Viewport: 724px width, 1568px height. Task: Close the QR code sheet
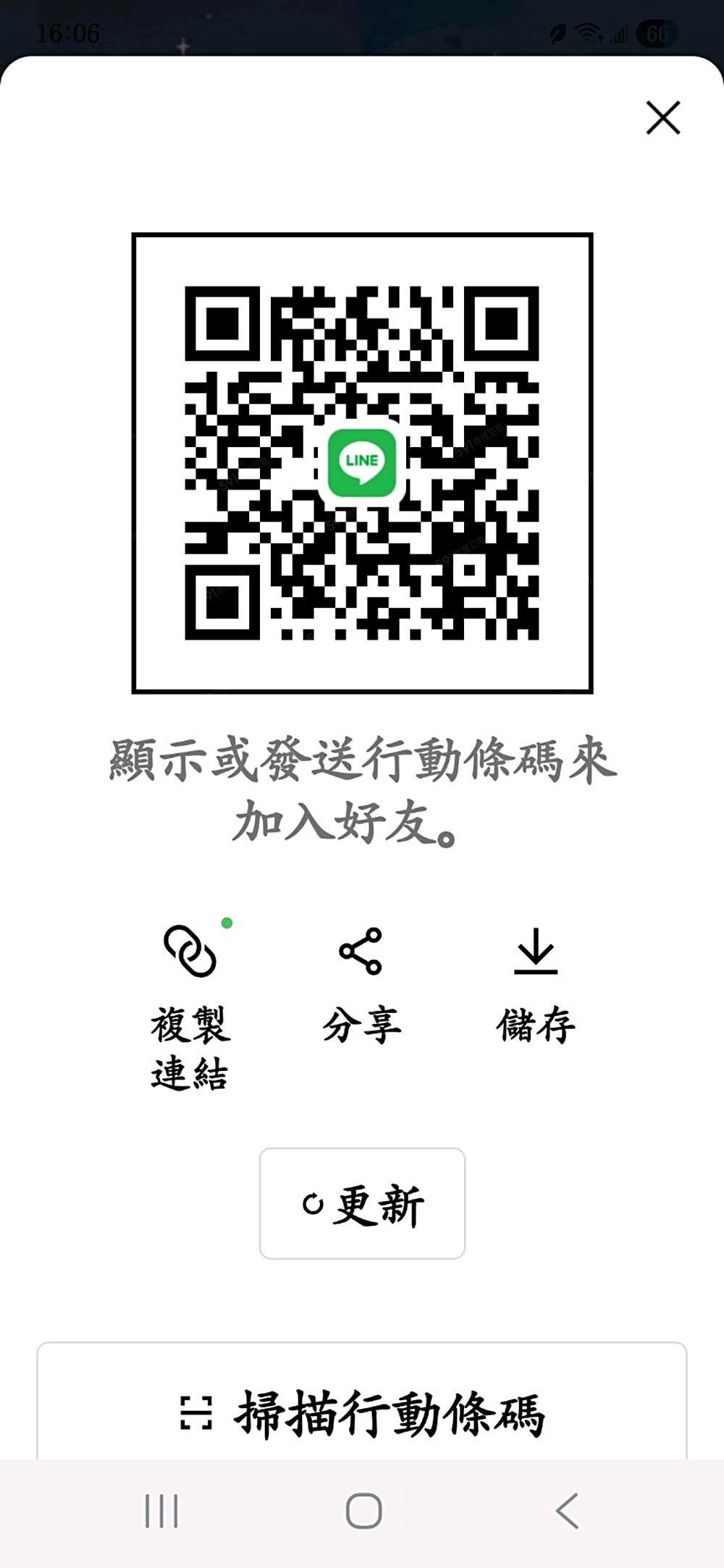click(x=662, y=118)
